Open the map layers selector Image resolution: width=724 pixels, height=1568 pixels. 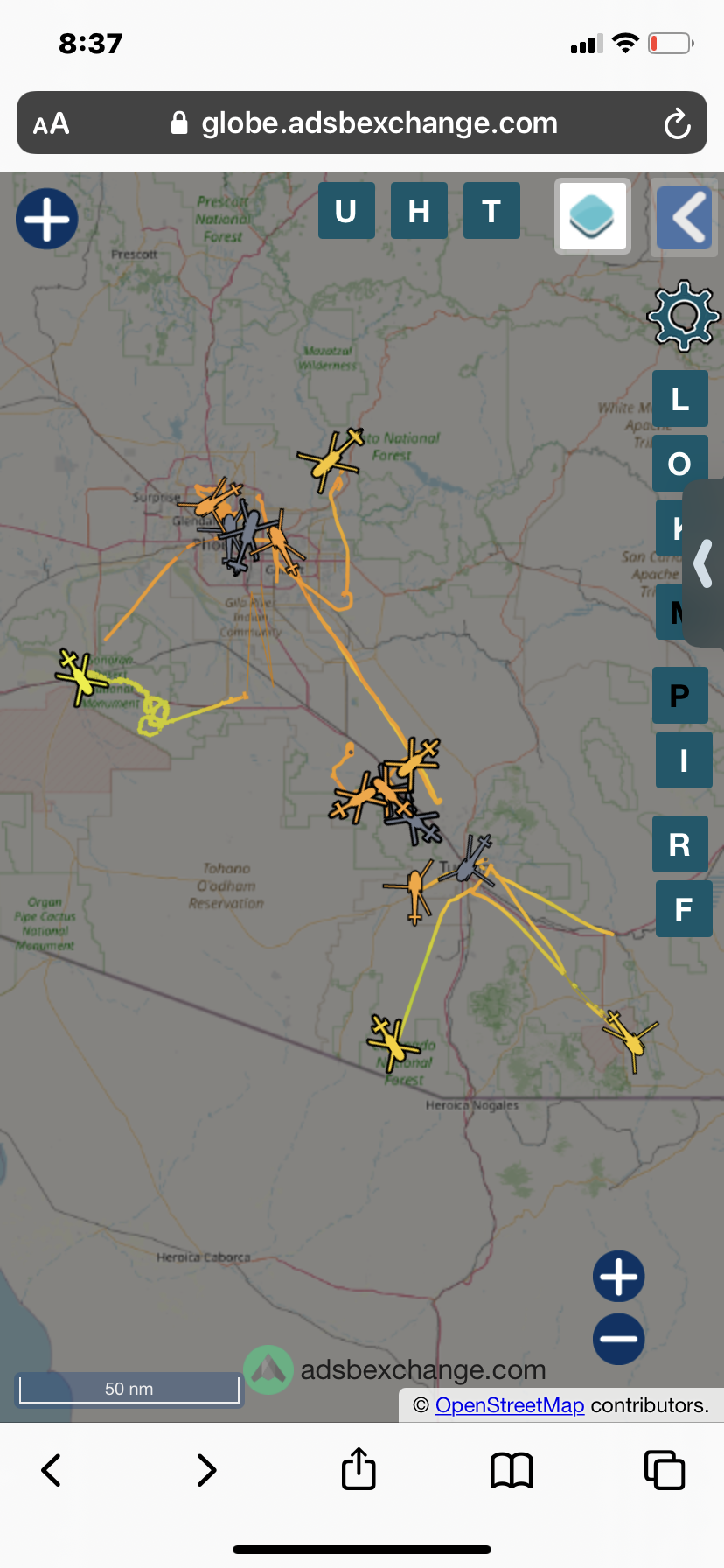(x=593, y=217)
